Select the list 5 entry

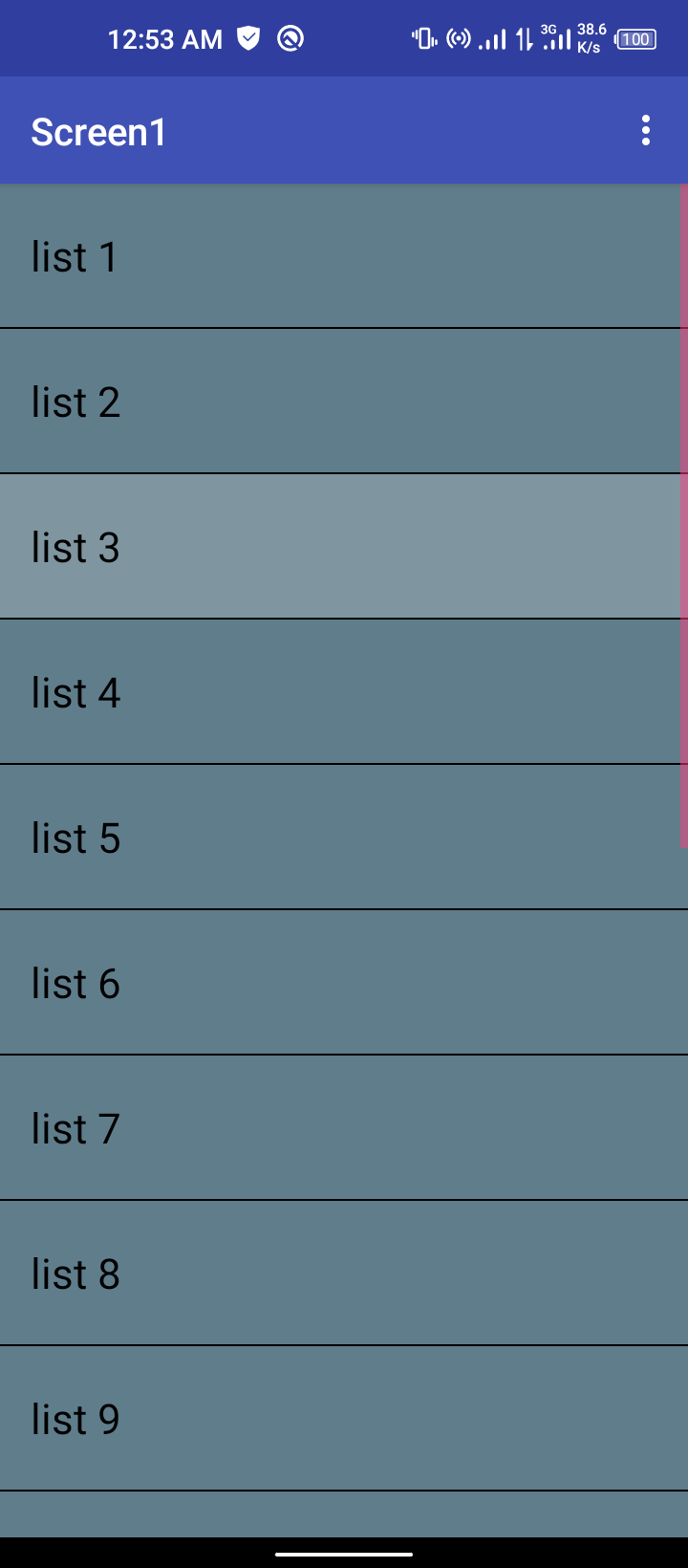[344, 838]
